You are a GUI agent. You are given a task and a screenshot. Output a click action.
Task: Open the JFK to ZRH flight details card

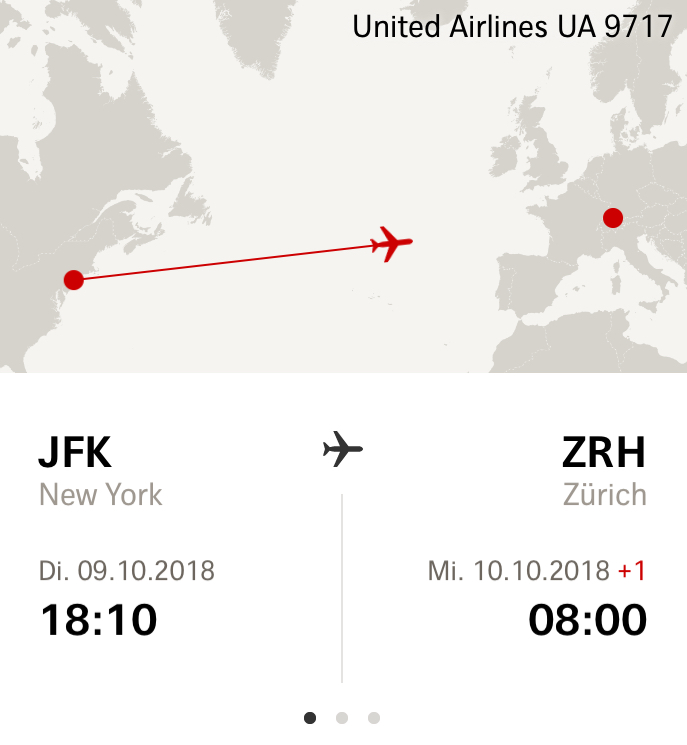coord(343,540)
